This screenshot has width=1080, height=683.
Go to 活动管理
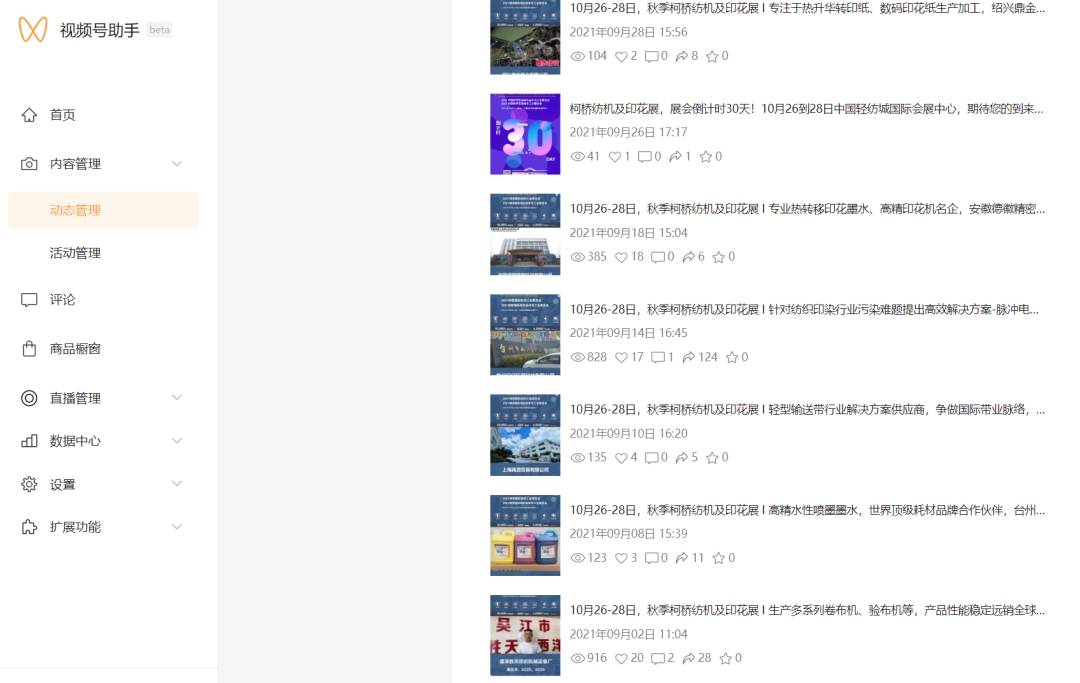point(75,253)
